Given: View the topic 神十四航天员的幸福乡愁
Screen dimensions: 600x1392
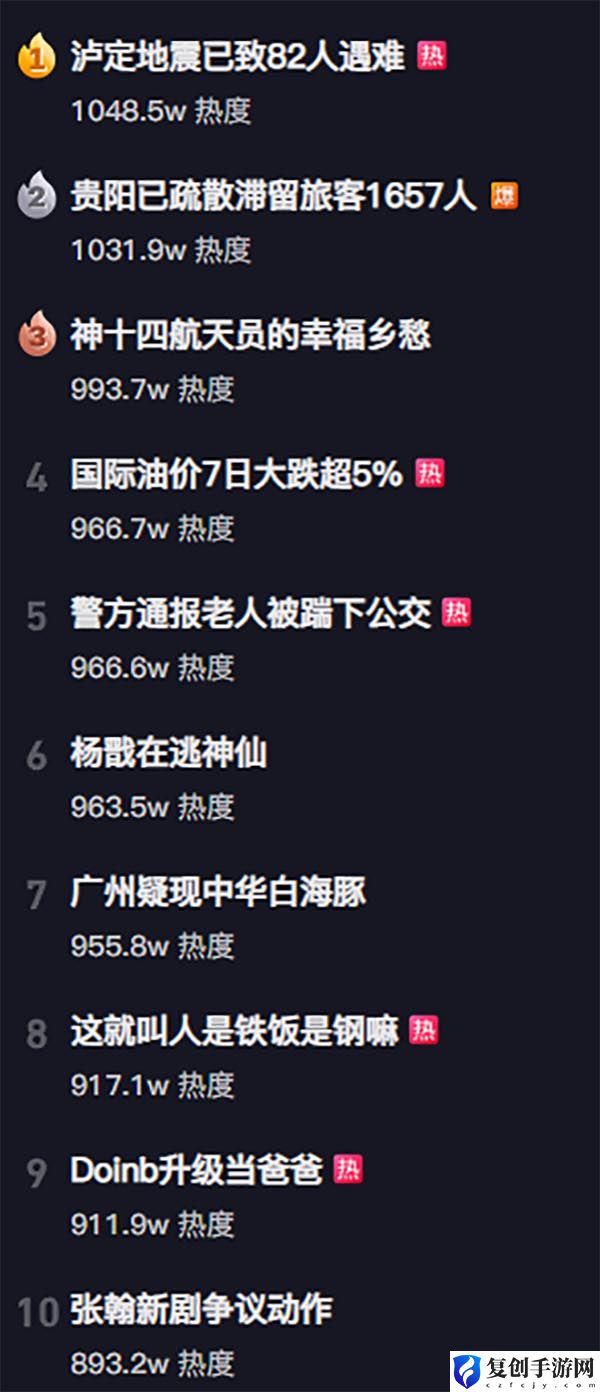Looking at the screenshot, I should [250, 335].
